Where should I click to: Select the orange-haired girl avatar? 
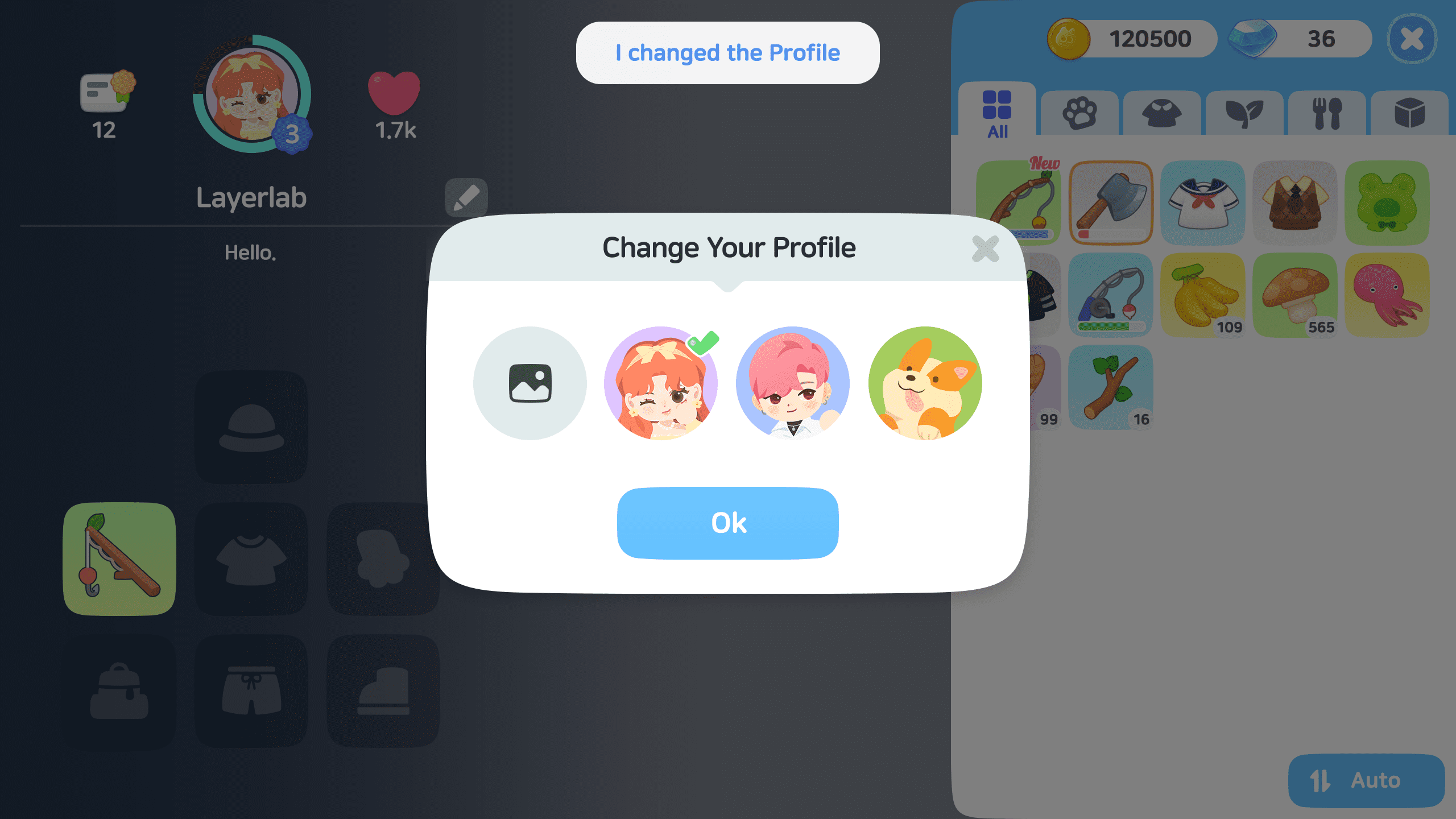click(660, 383)
